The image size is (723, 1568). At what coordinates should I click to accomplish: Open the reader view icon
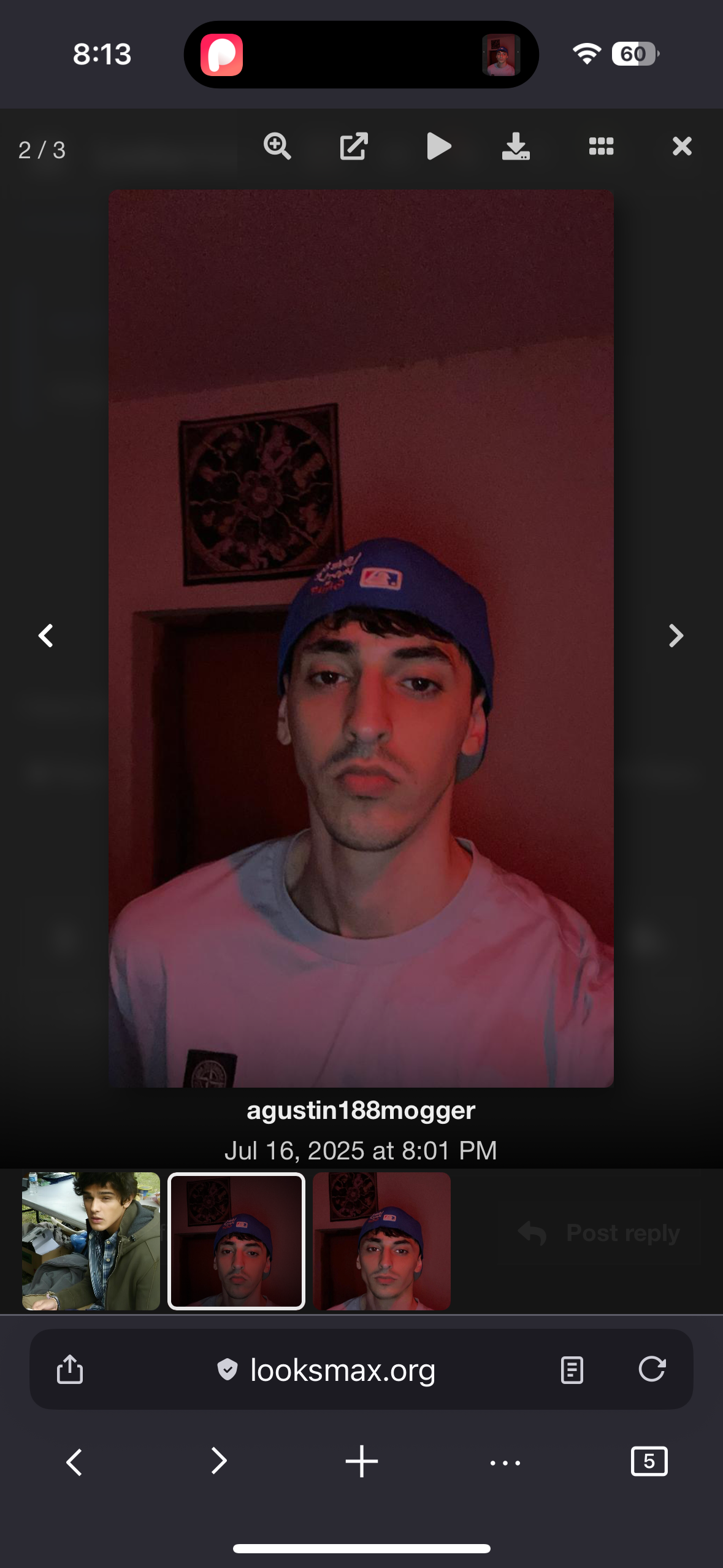pyautogui.click(x=572, y=1370)
